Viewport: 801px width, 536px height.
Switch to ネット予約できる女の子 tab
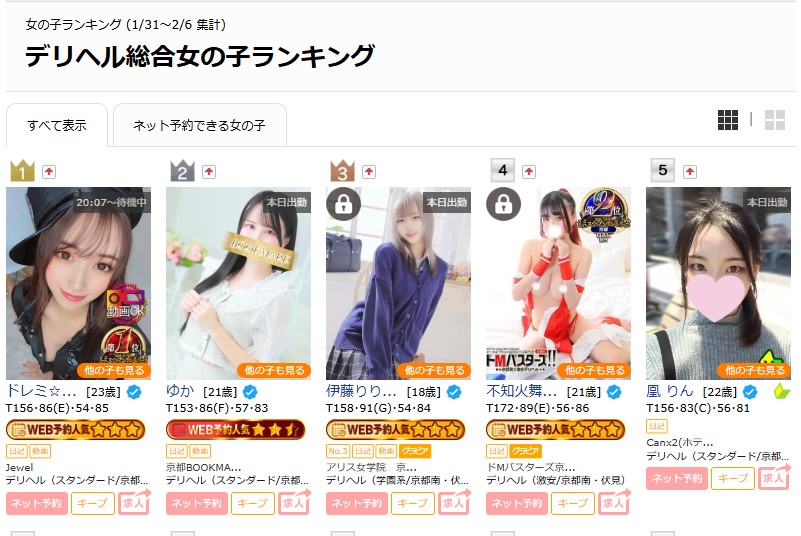(199, 125)
